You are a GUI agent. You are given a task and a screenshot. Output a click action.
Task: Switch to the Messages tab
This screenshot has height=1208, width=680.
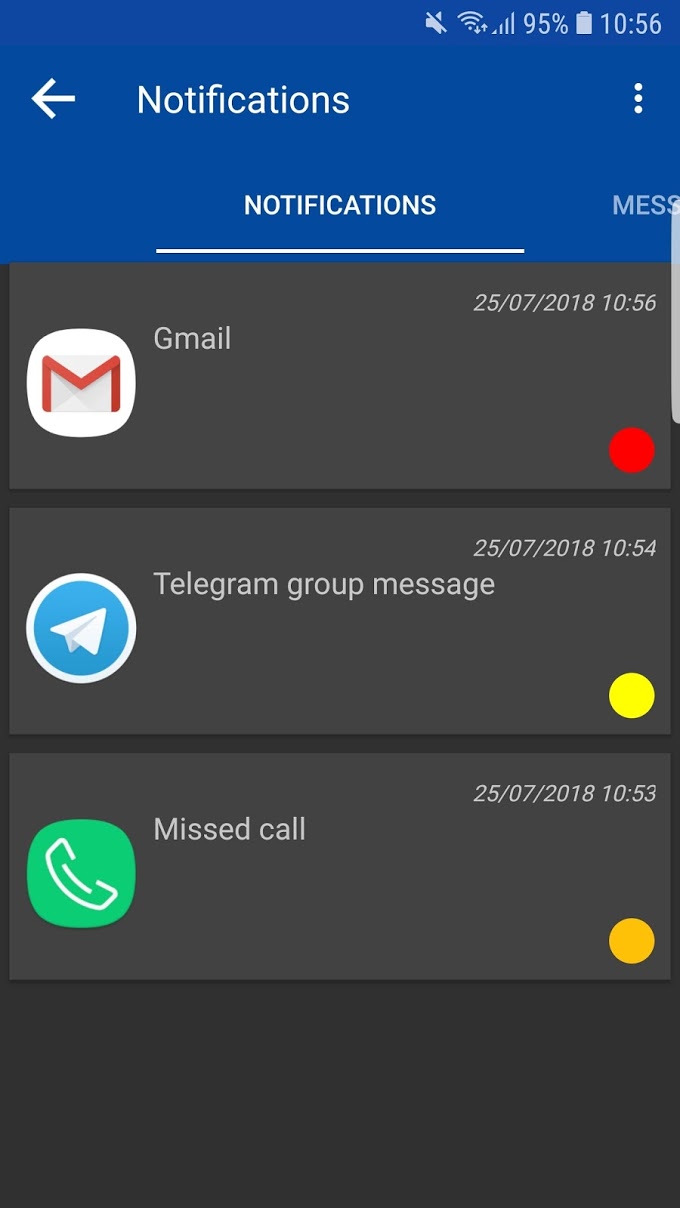pyautogui.click(x=646, y=206)
